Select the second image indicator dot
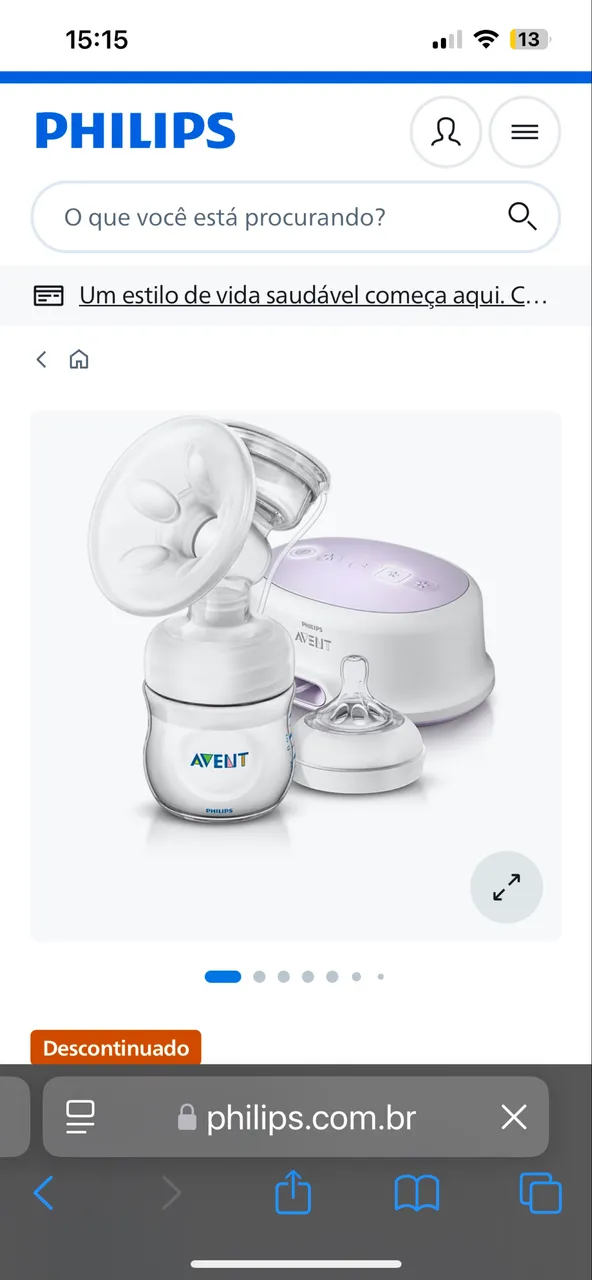This screenshot has width=592, height=1280. [x=259, y=977]
